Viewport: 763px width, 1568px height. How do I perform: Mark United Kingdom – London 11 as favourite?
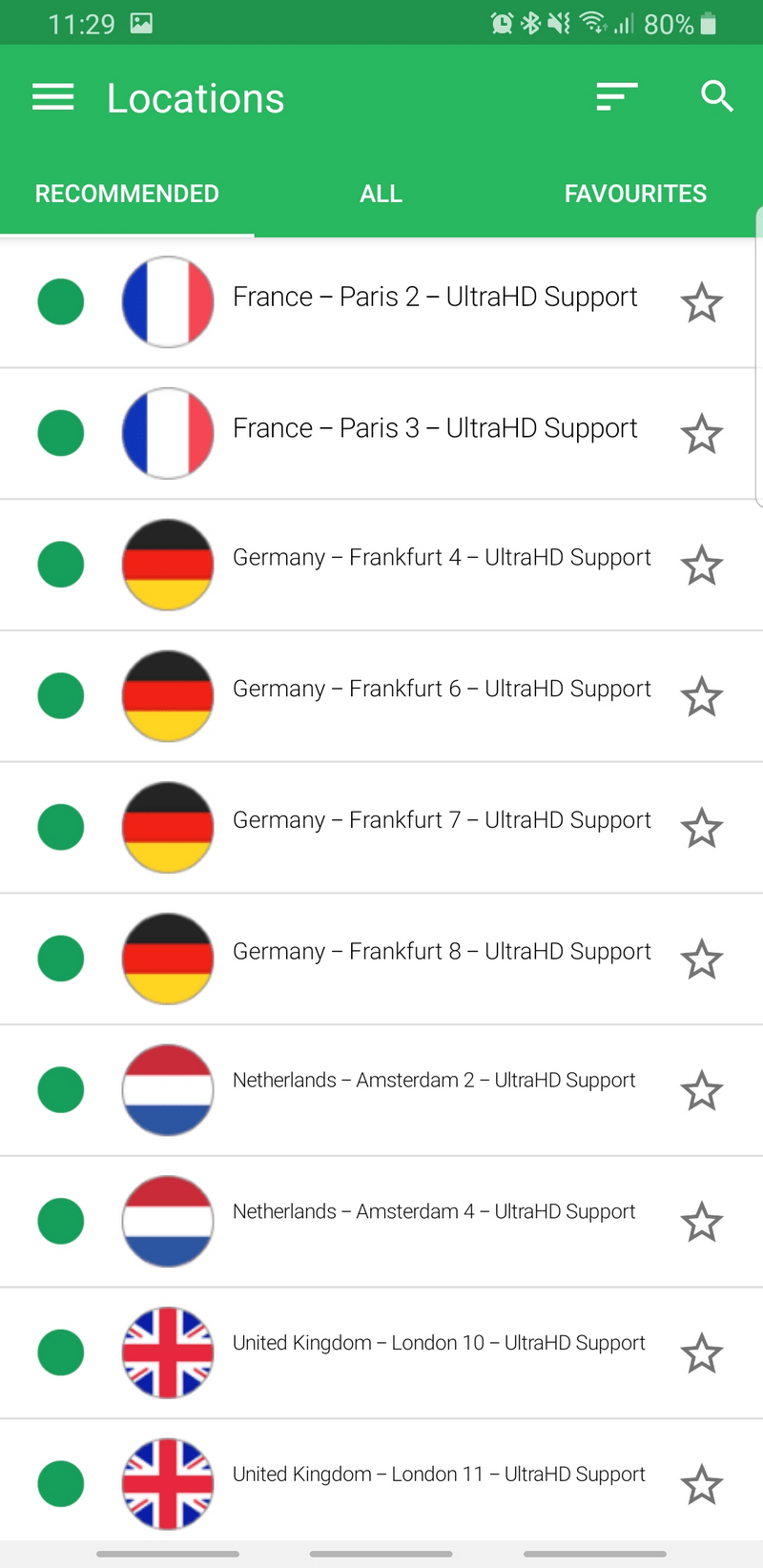click(701, 1485)
